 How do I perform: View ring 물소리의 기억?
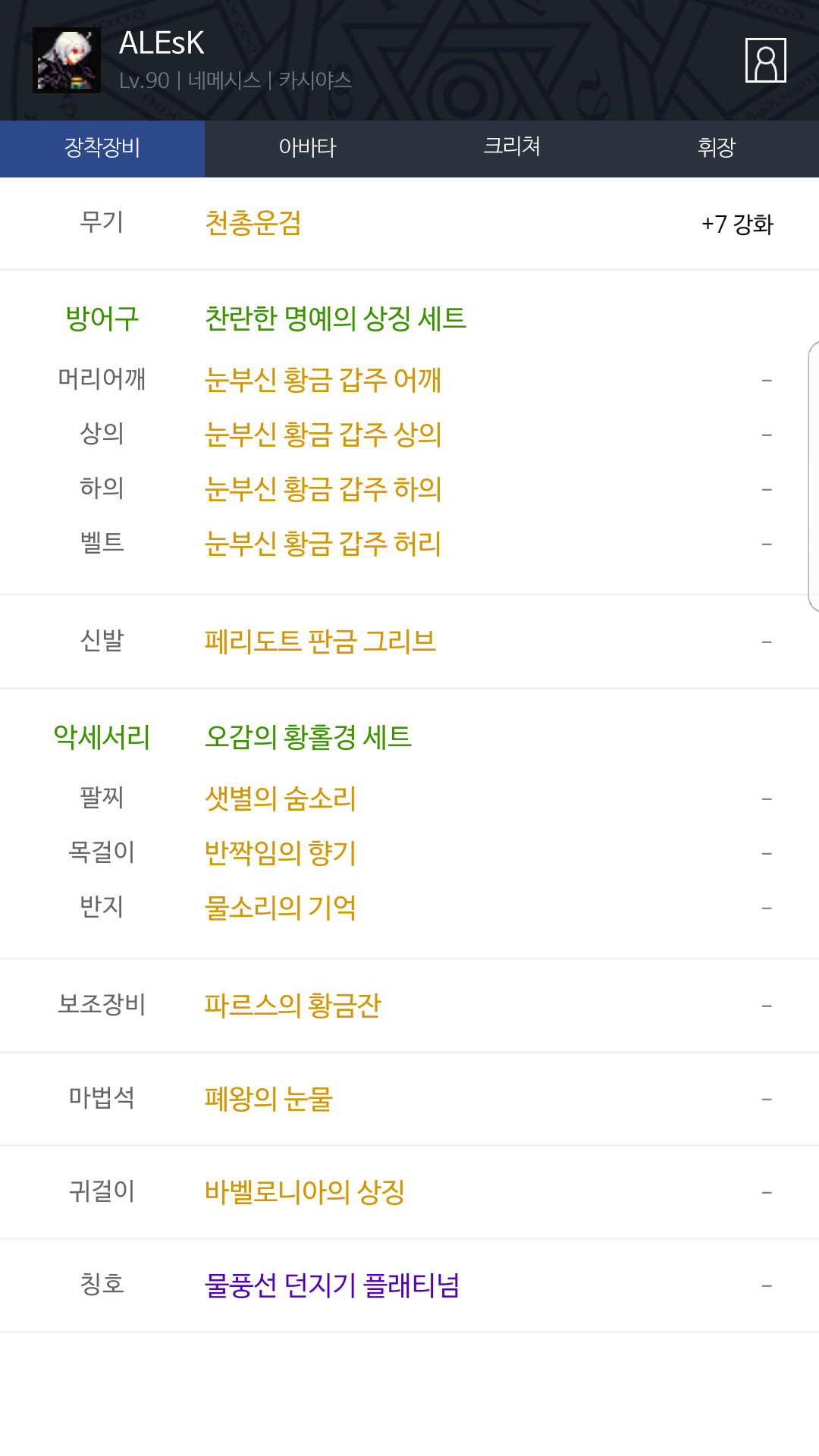click(x=280, y=908)
